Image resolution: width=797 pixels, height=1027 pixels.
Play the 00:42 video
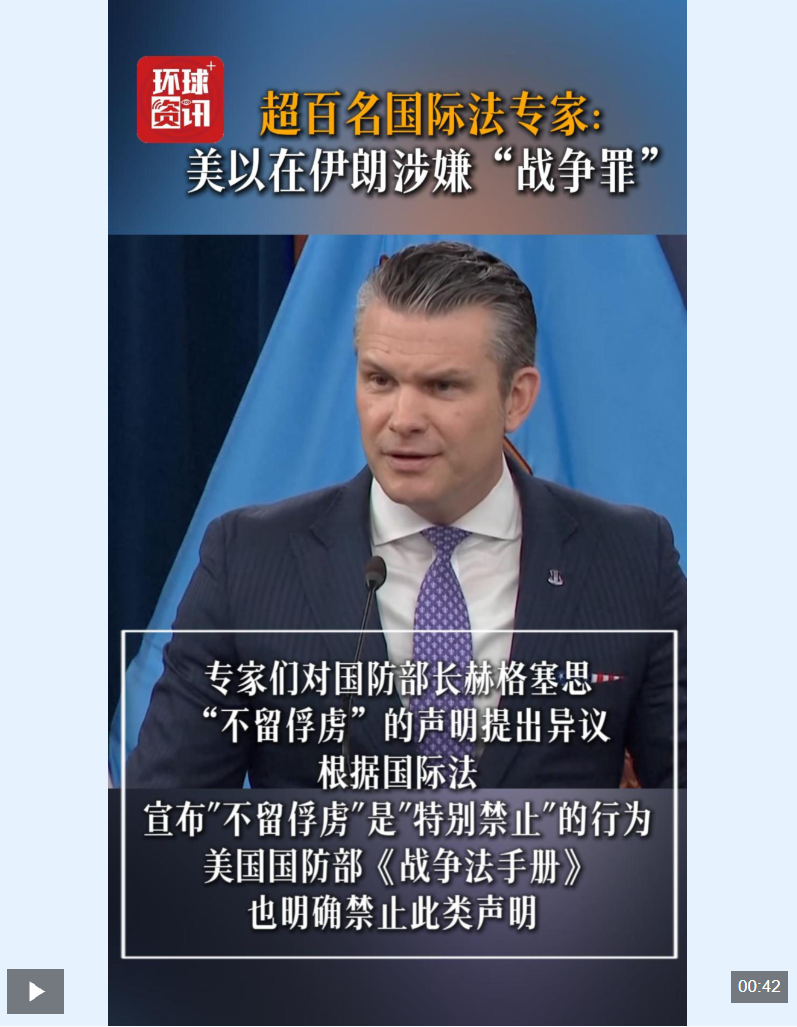pos(35,991)
